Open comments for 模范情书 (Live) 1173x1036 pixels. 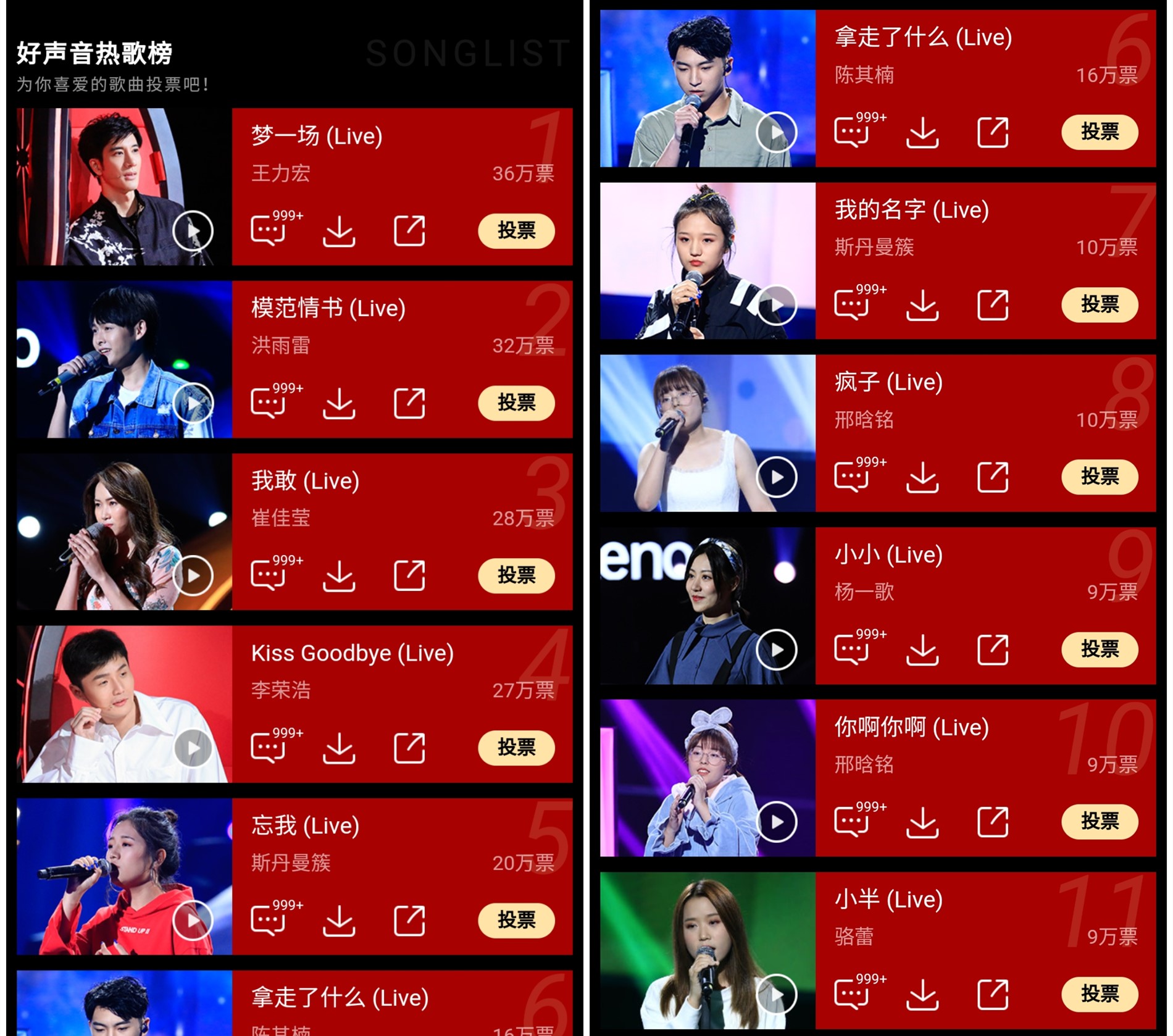(x=269, y=404)
